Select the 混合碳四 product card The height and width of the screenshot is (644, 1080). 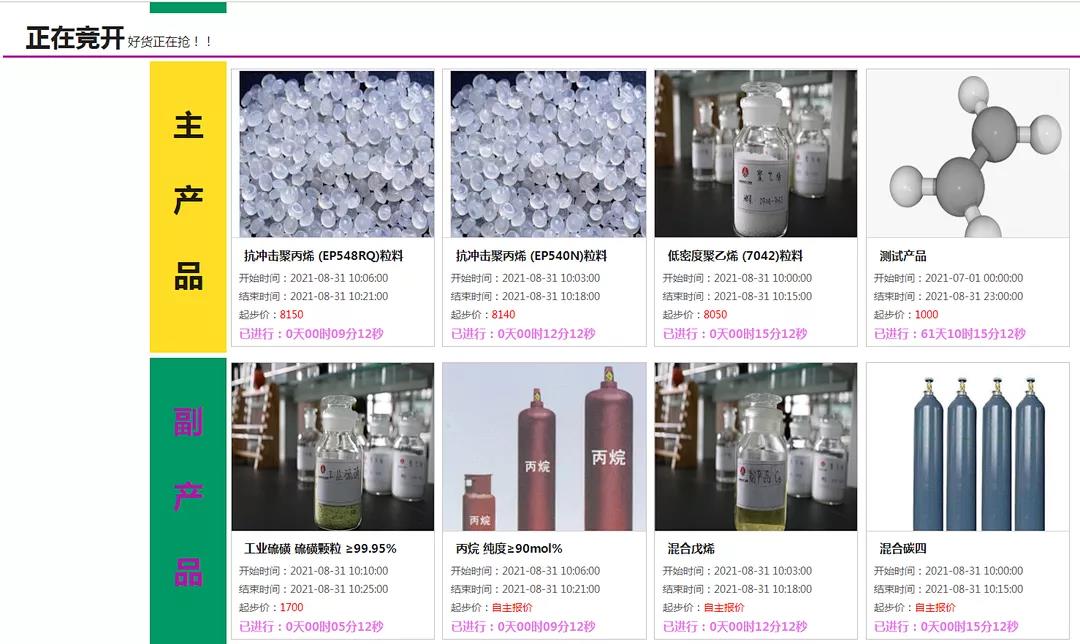(903, 548)
